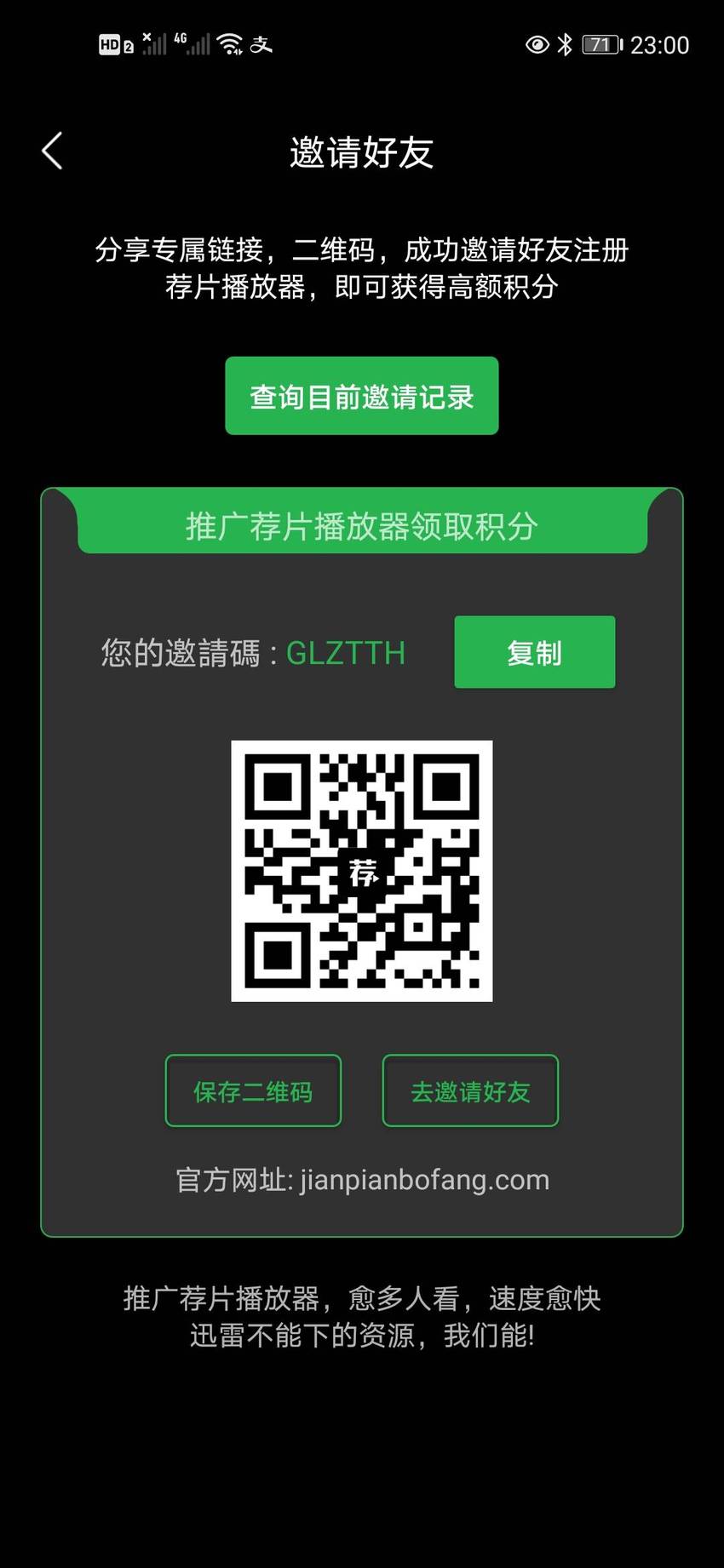Go back using the top-left arrow
The height and width of the screenshot is (1568, 724).
(52, 152)
